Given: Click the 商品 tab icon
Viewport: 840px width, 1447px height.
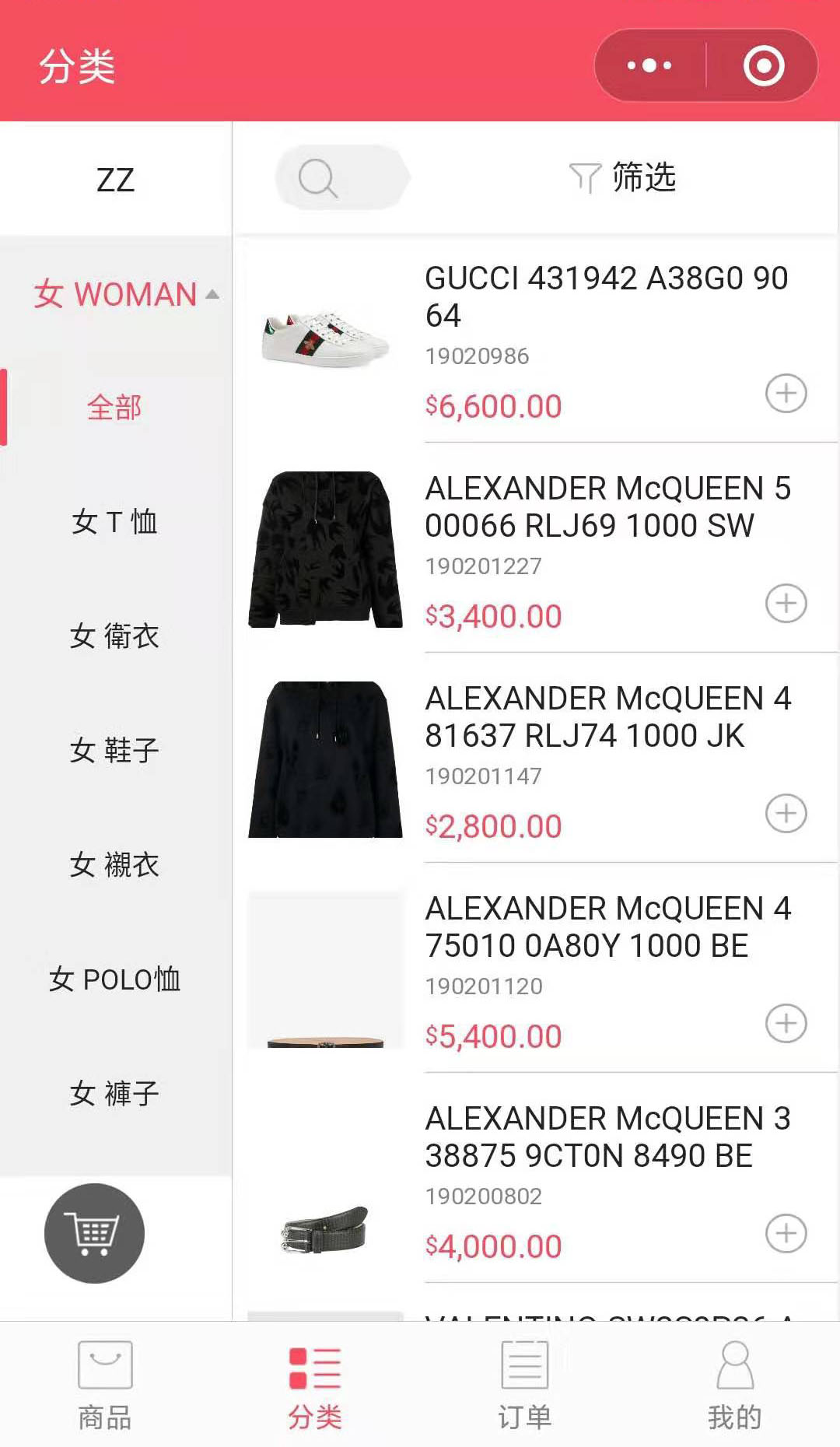Looking at the screenshot, I should click(x=103, y=1373).
